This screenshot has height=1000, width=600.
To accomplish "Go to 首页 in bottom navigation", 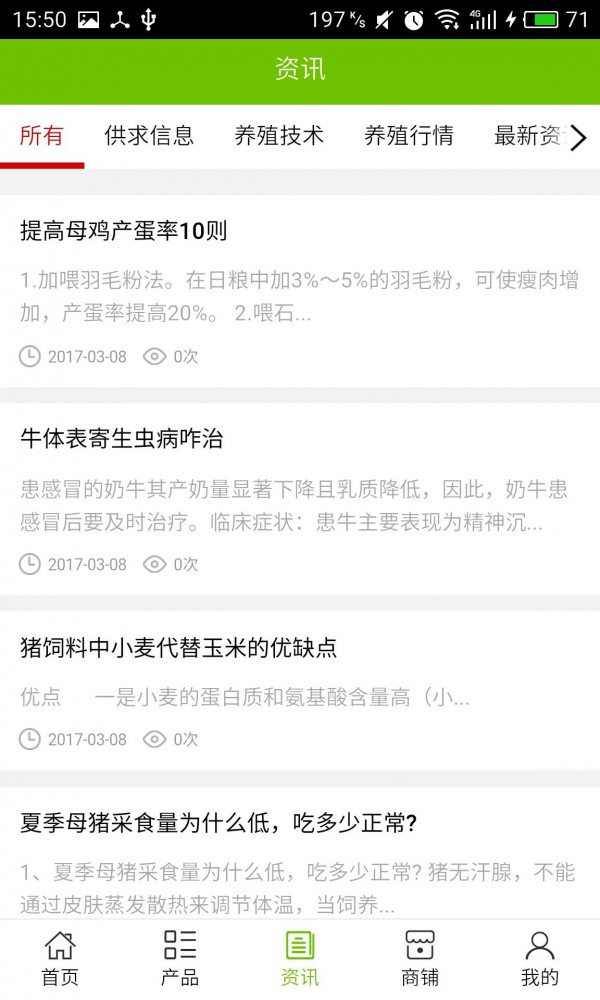I will 60,958.
